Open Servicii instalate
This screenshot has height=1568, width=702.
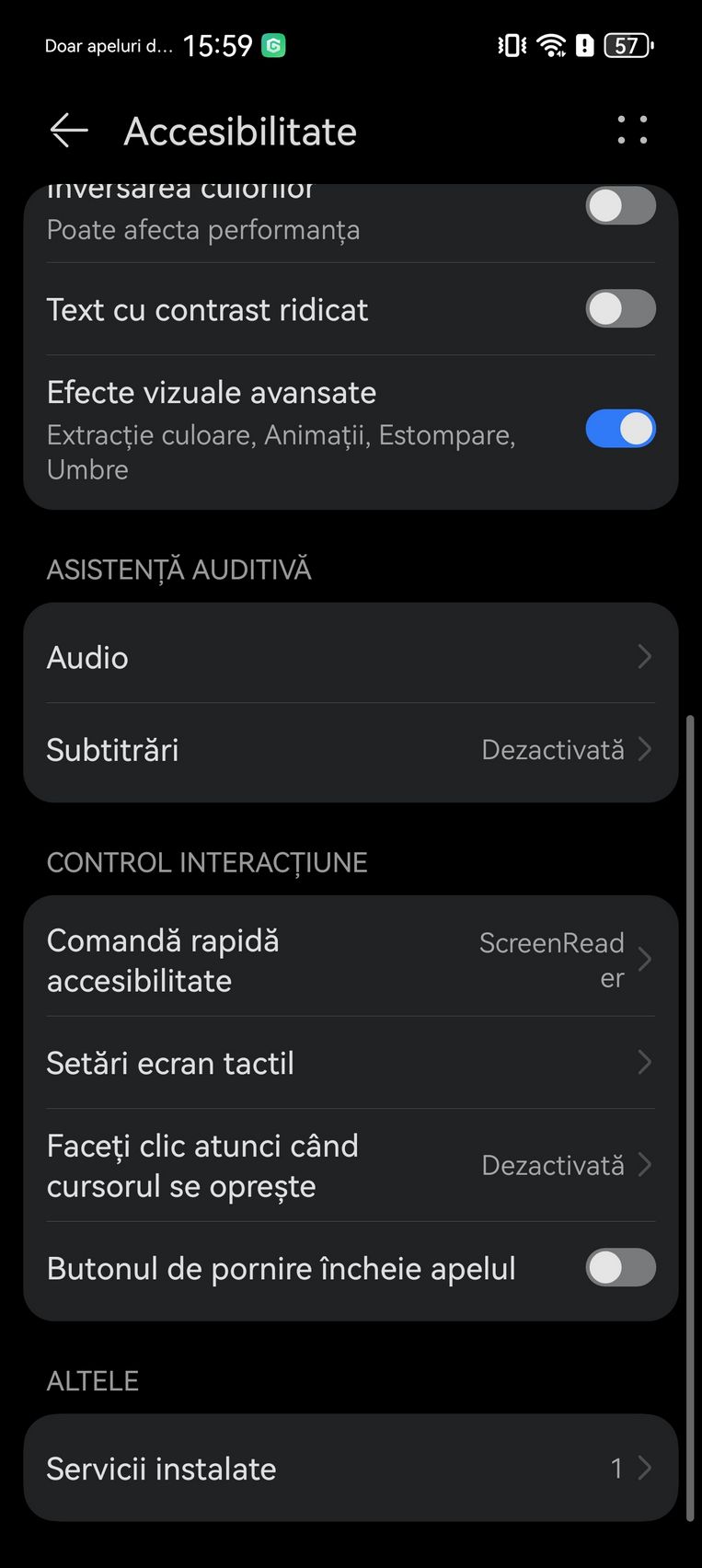(351, 1469)
